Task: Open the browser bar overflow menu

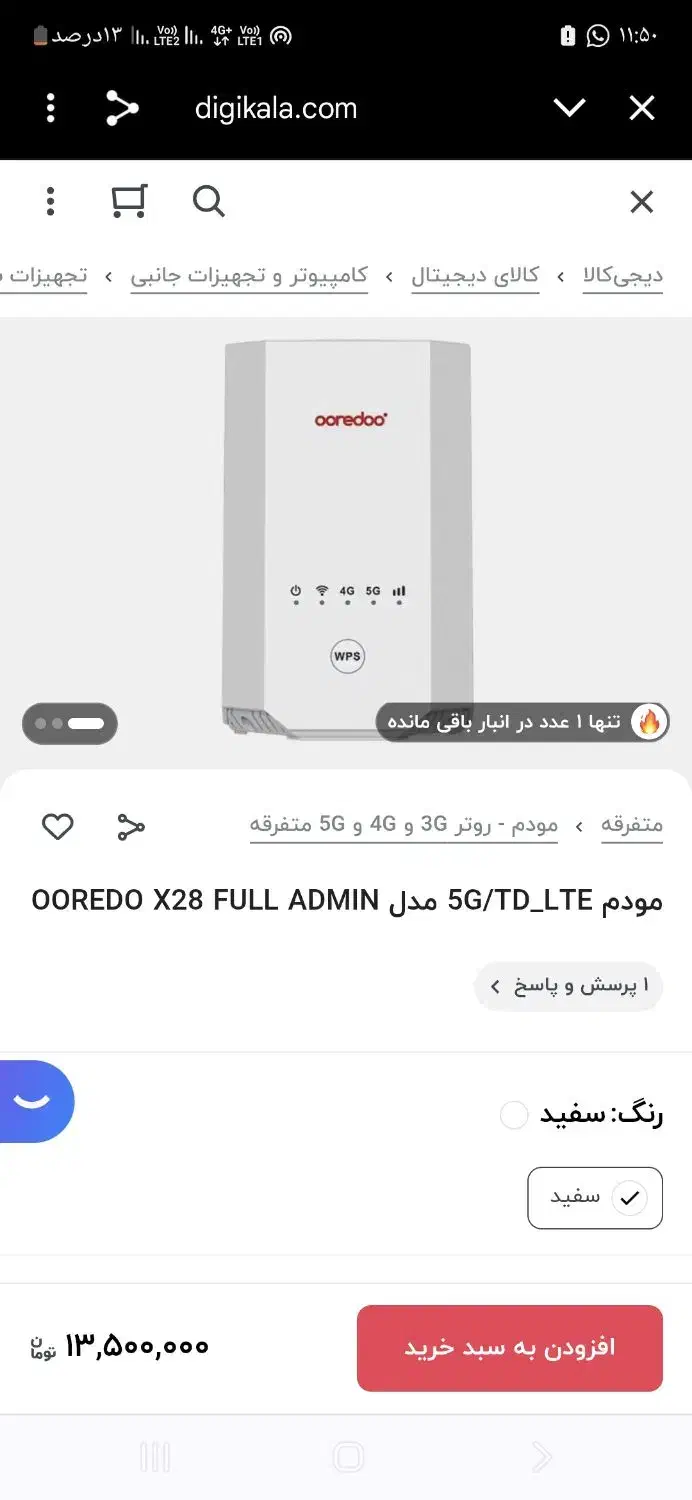Action: [x=50, y=108]
